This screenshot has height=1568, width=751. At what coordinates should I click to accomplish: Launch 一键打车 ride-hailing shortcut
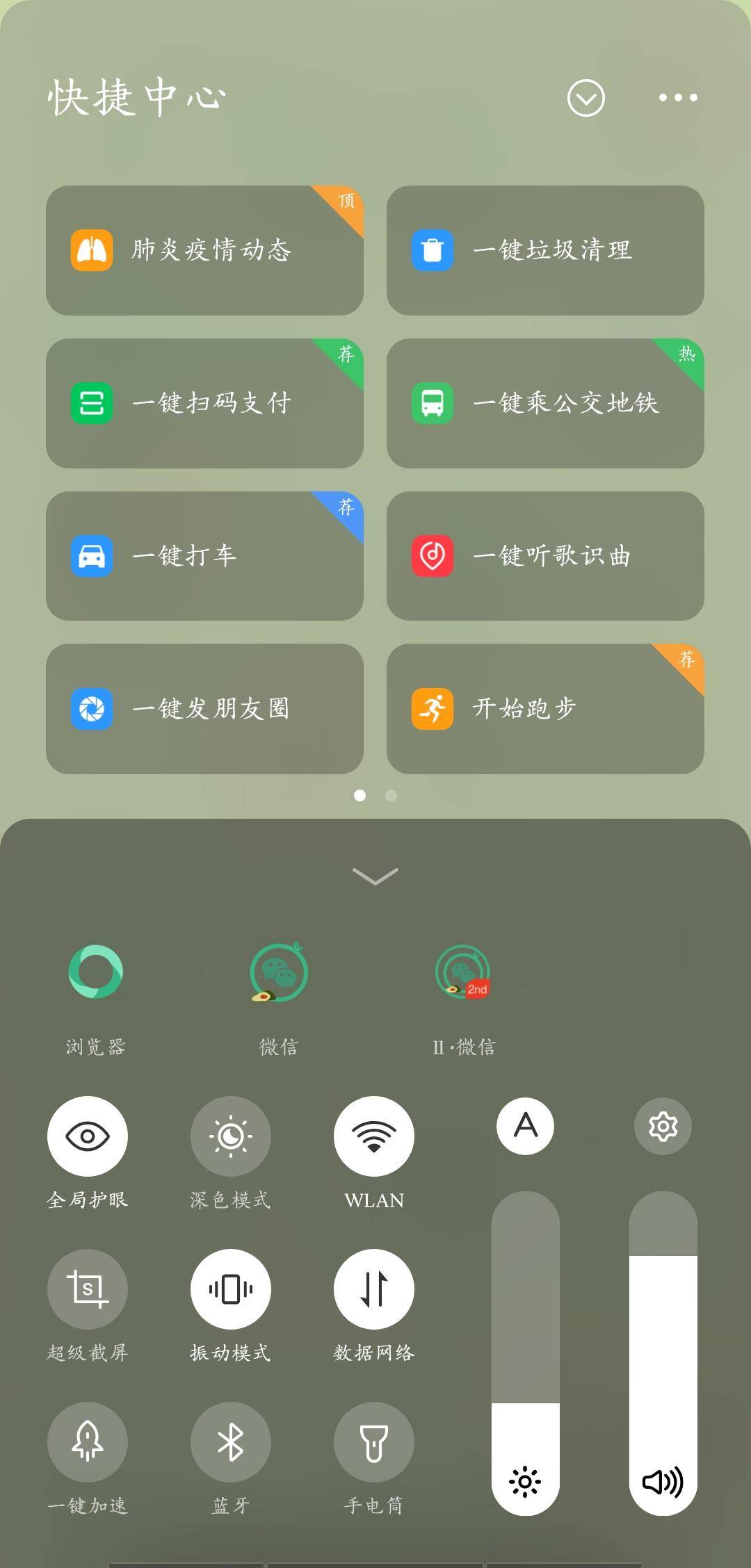[x=205, y=556]
